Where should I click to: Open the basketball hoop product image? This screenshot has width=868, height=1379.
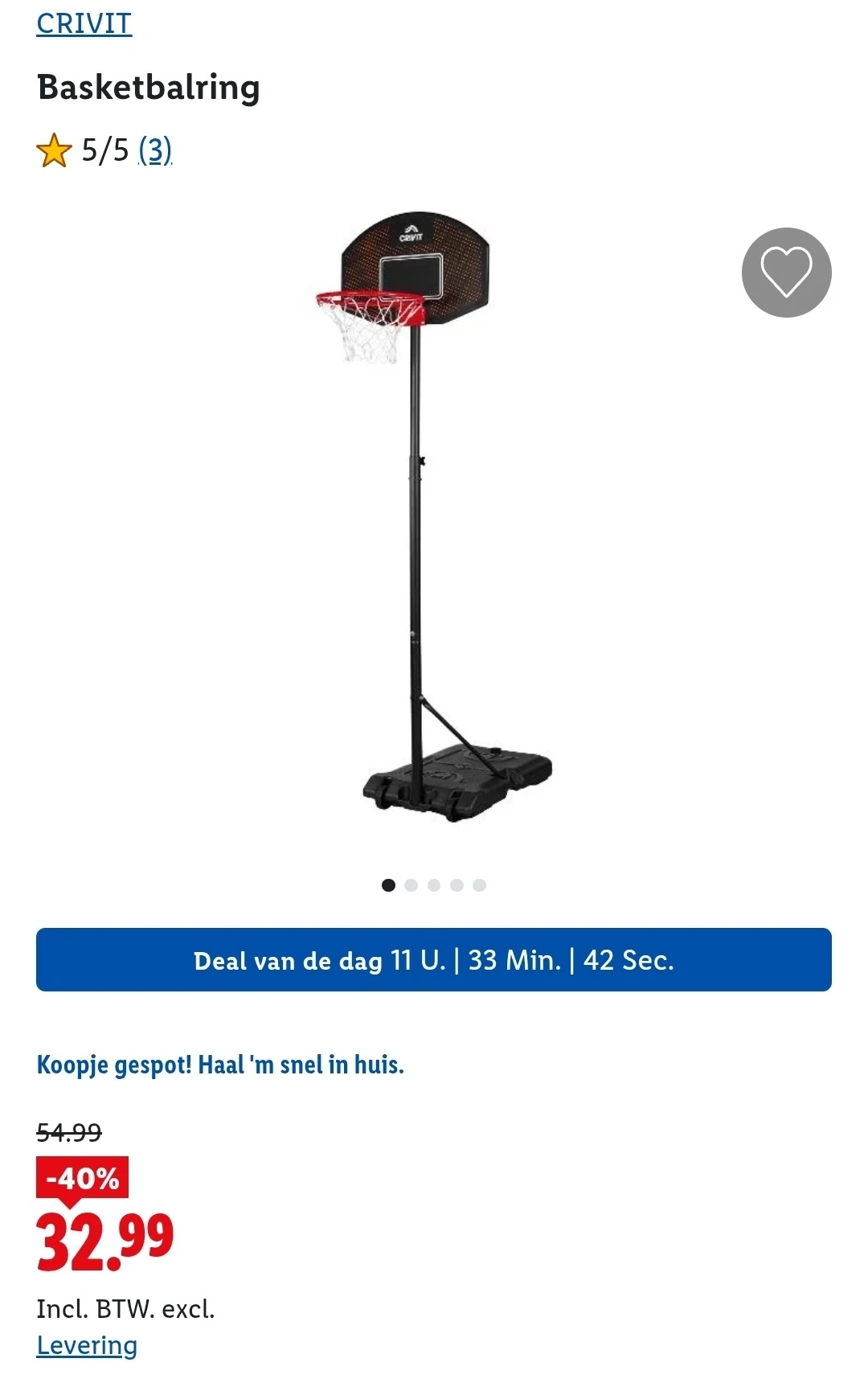434,515
